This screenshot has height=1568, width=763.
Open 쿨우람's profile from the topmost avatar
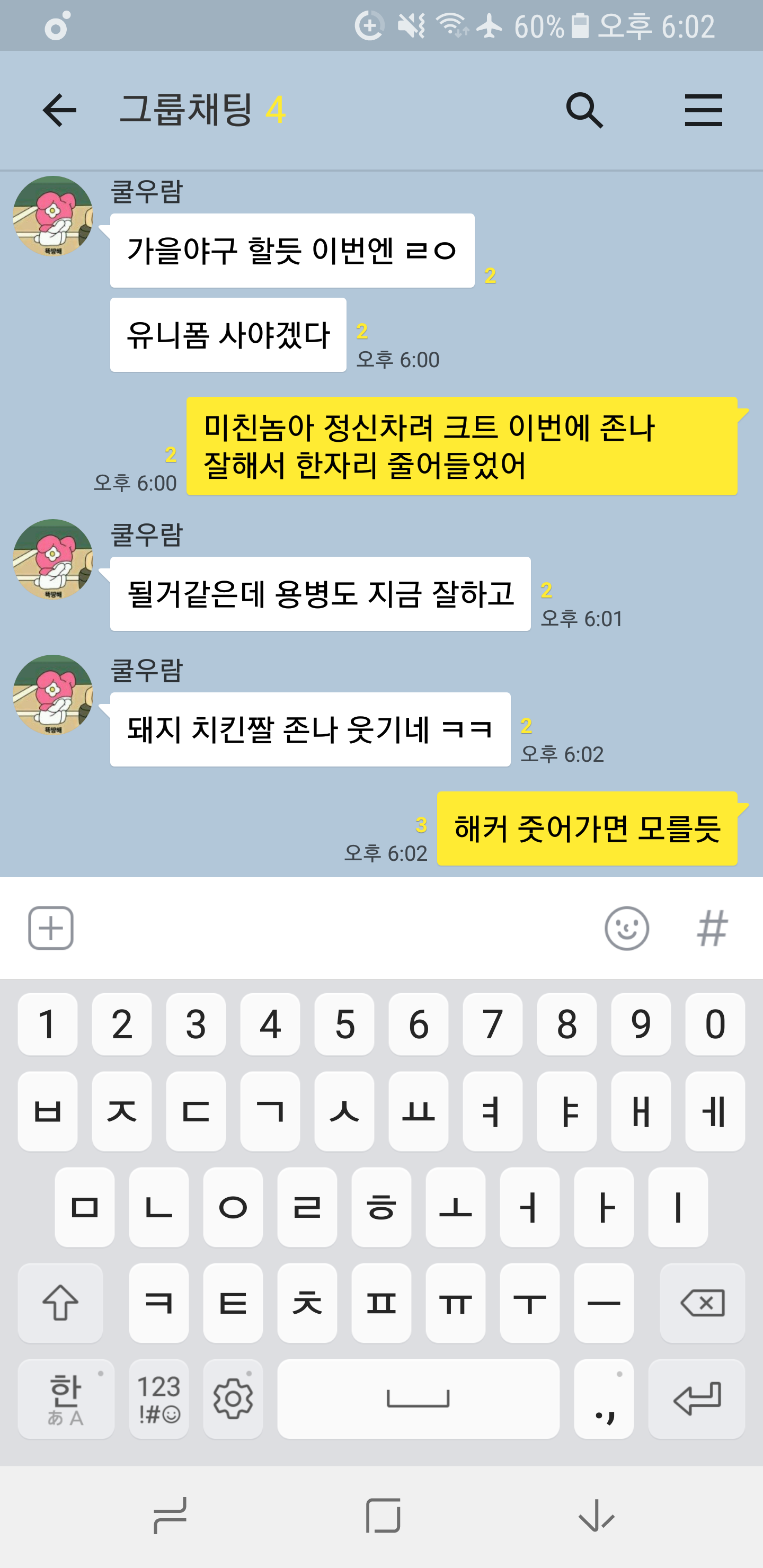[53, 216]
